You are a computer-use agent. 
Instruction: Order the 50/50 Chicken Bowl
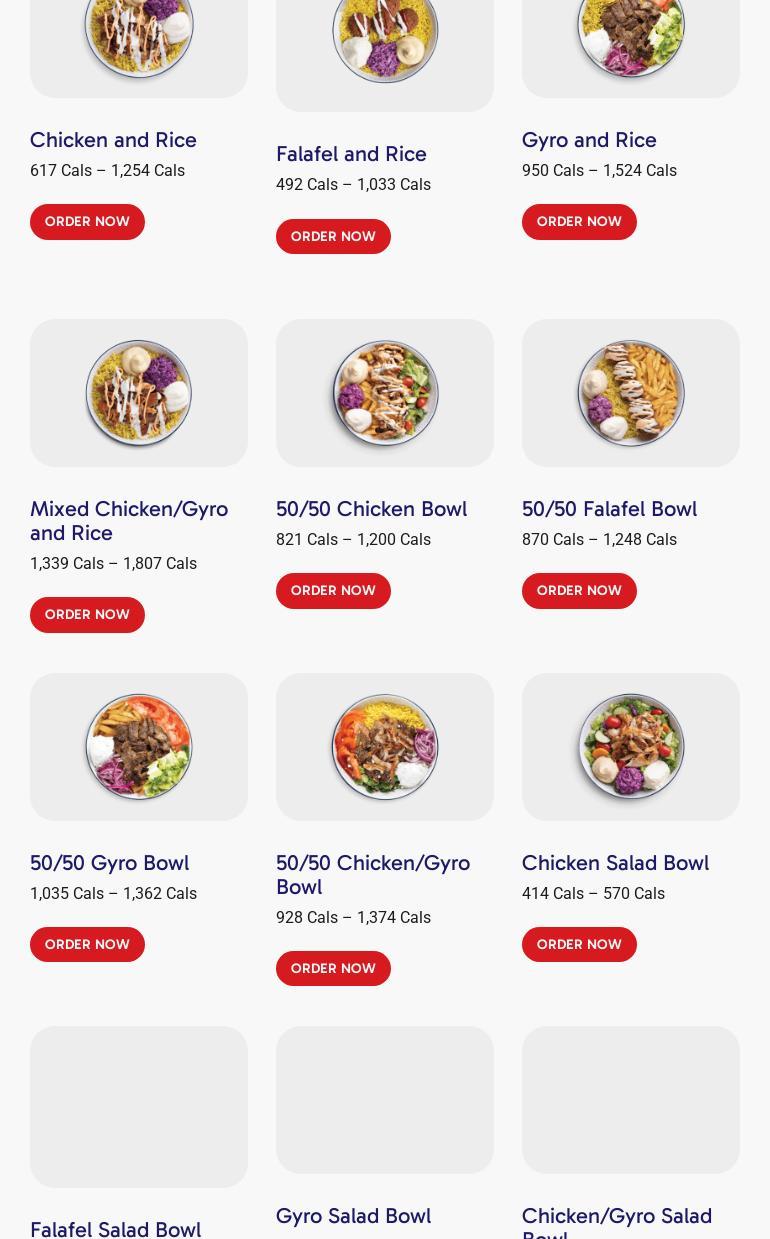(x=333, y=591)
